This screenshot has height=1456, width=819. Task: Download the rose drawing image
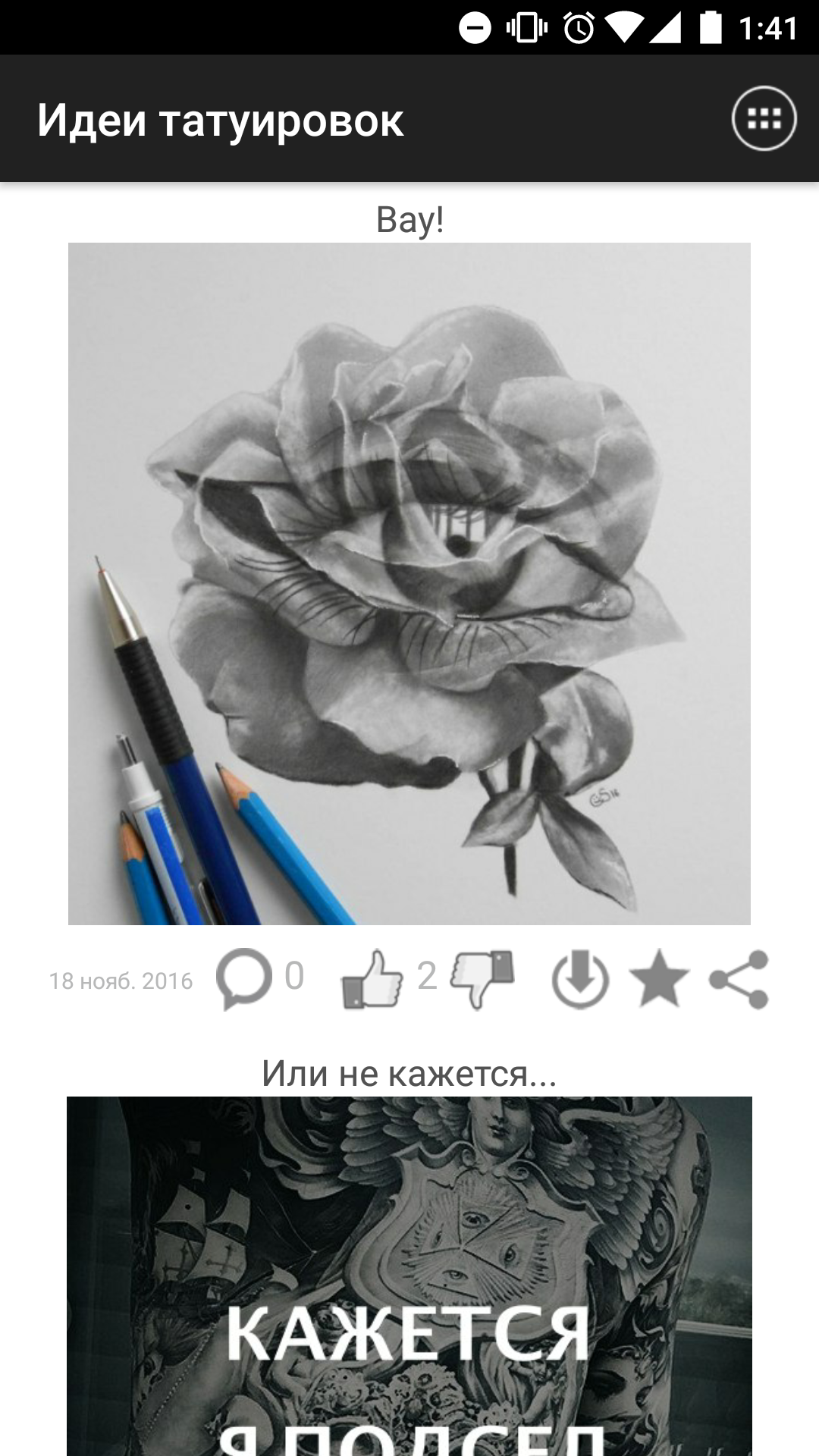pyautogui.click(x=580, y=979)
